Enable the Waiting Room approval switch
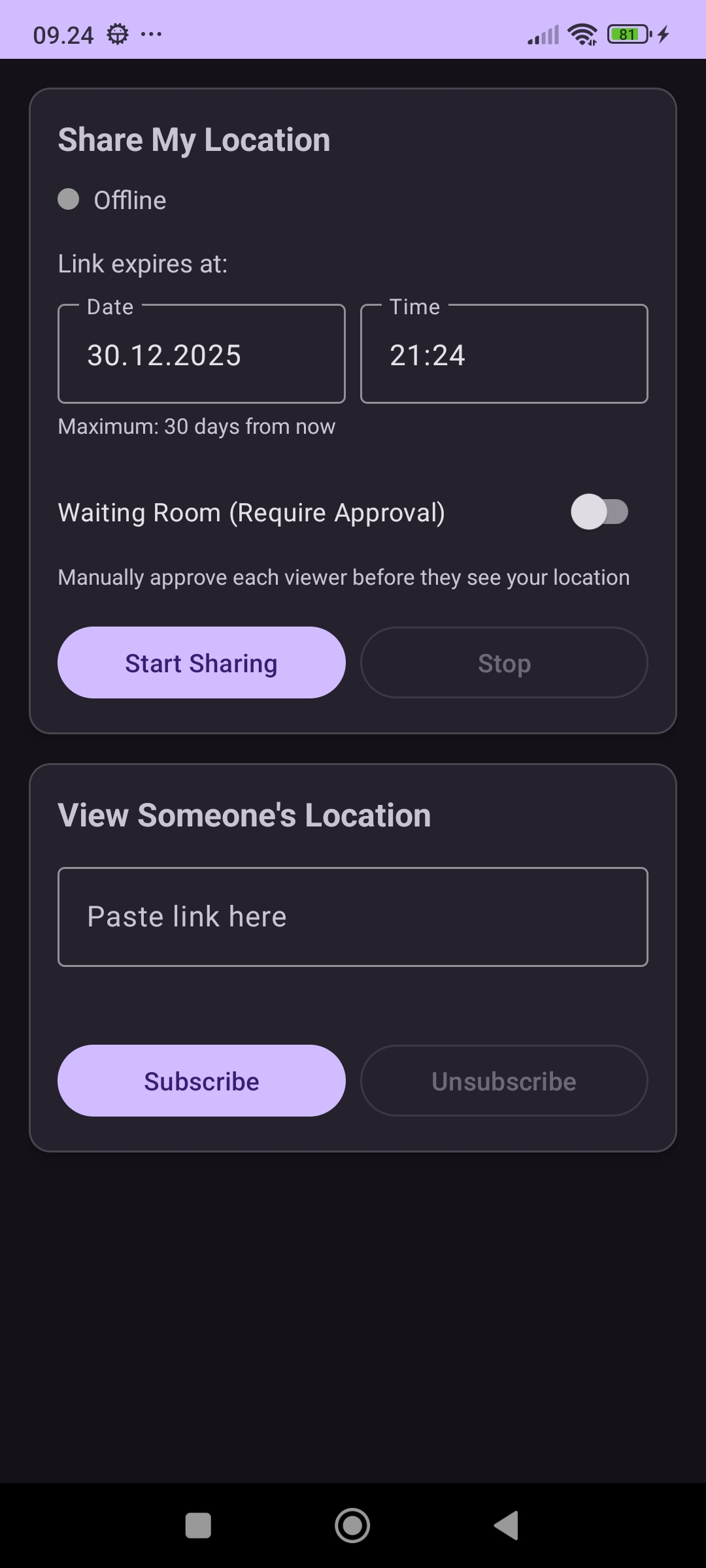Image resolution: width=706 pixels, height=1568 pixels. (599, 512)
